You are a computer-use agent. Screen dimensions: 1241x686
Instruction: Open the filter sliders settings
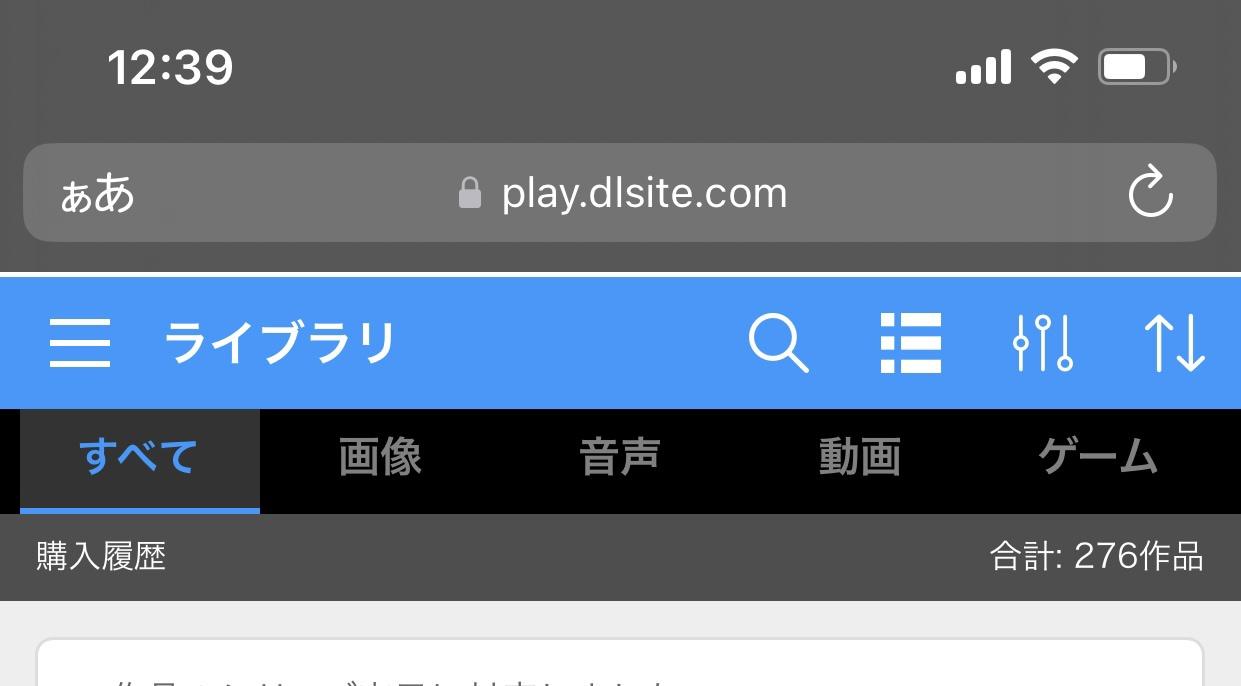pos(1043,343)
